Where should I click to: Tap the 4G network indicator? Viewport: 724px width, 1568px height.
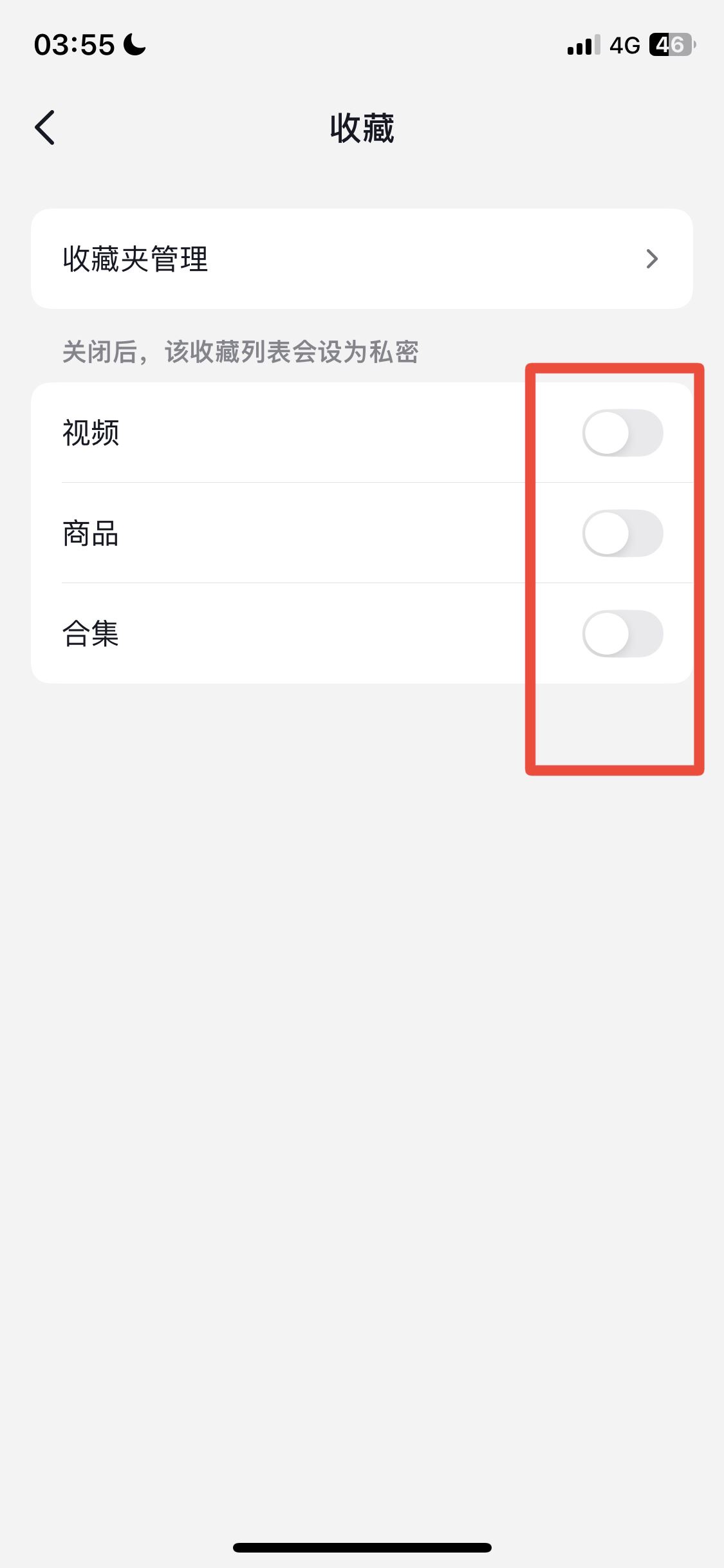coord(626,45)
